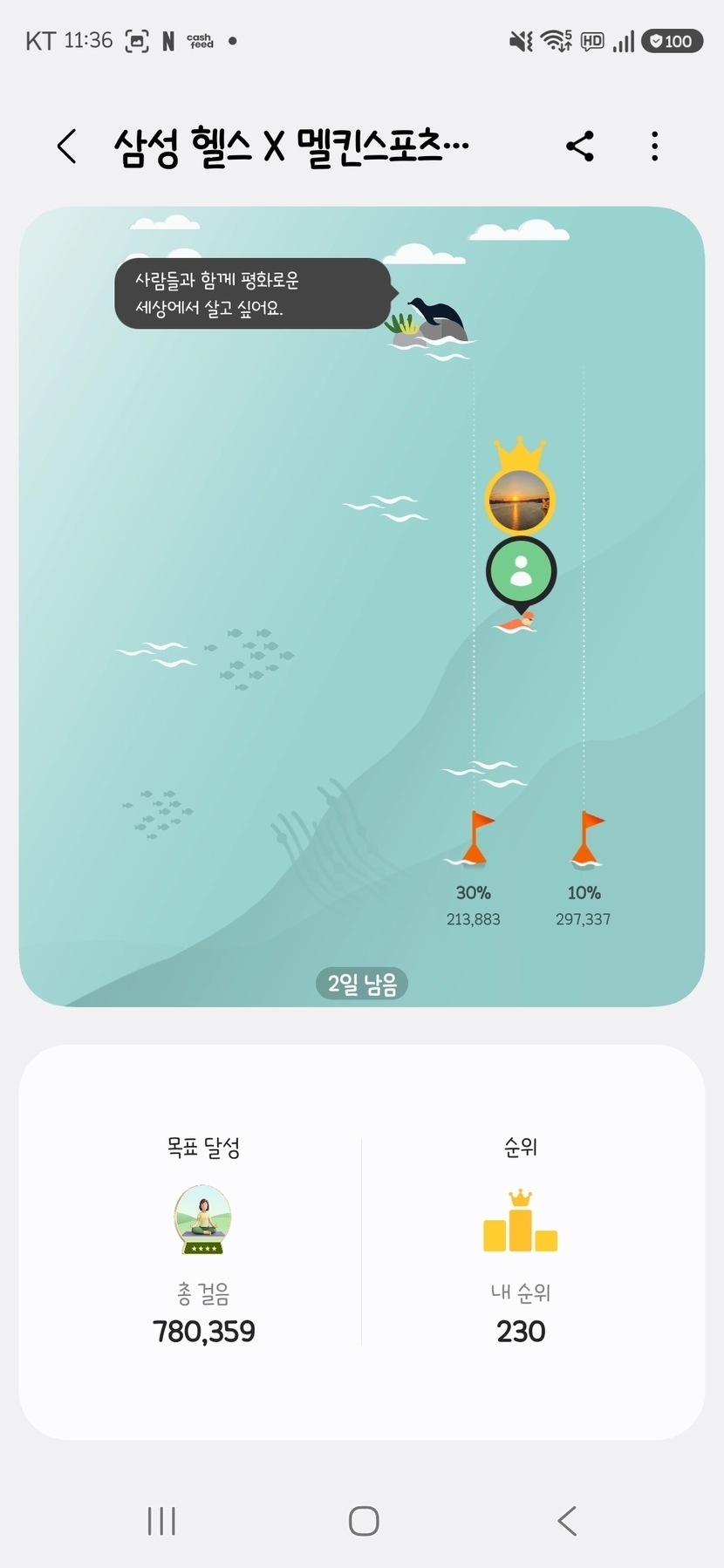Open recent apps from navigation bar
Image resolution: width=724 pixels, height=1568 pixels.
pyautogui.click(x=161, y=1520)
